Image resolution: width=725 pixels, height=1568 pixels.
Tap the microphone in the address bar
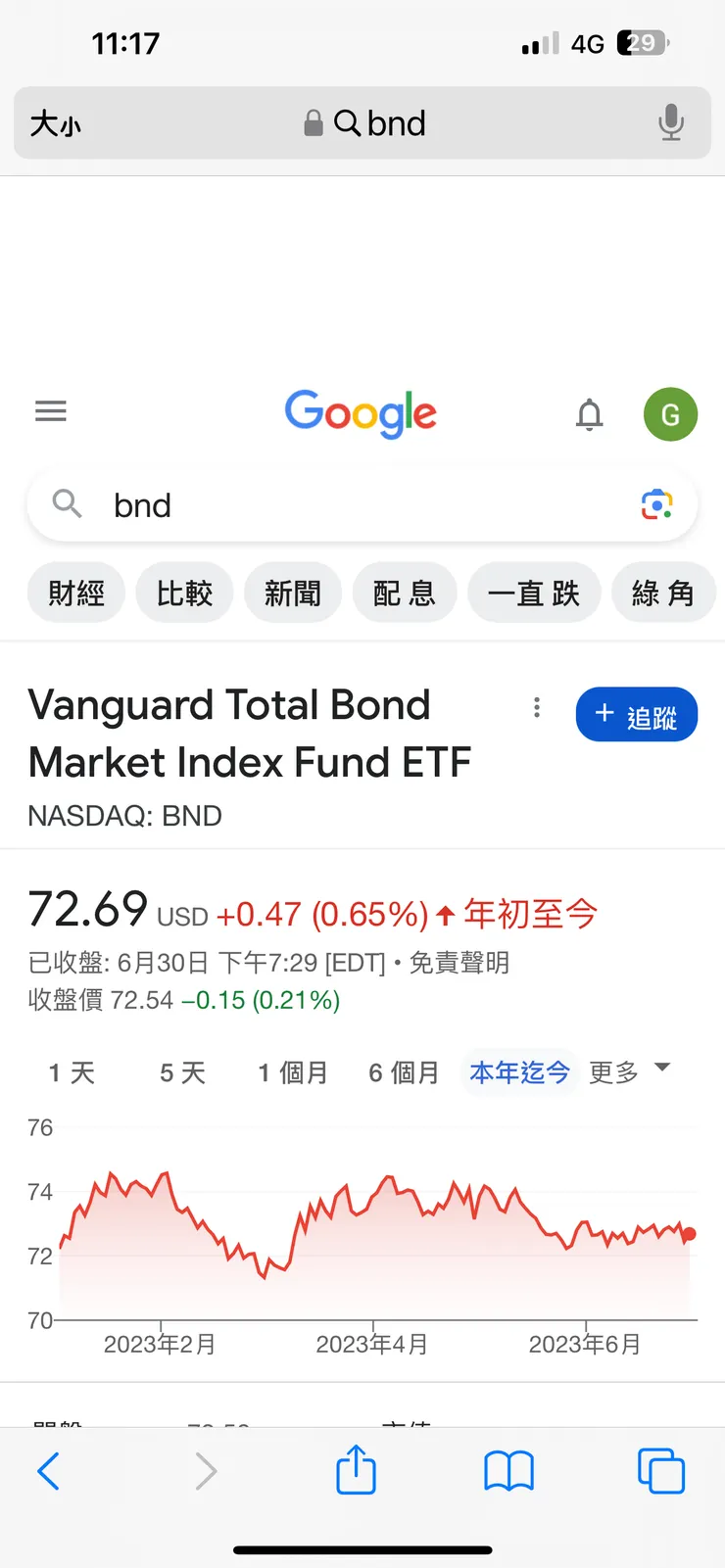tap(671, 123)
